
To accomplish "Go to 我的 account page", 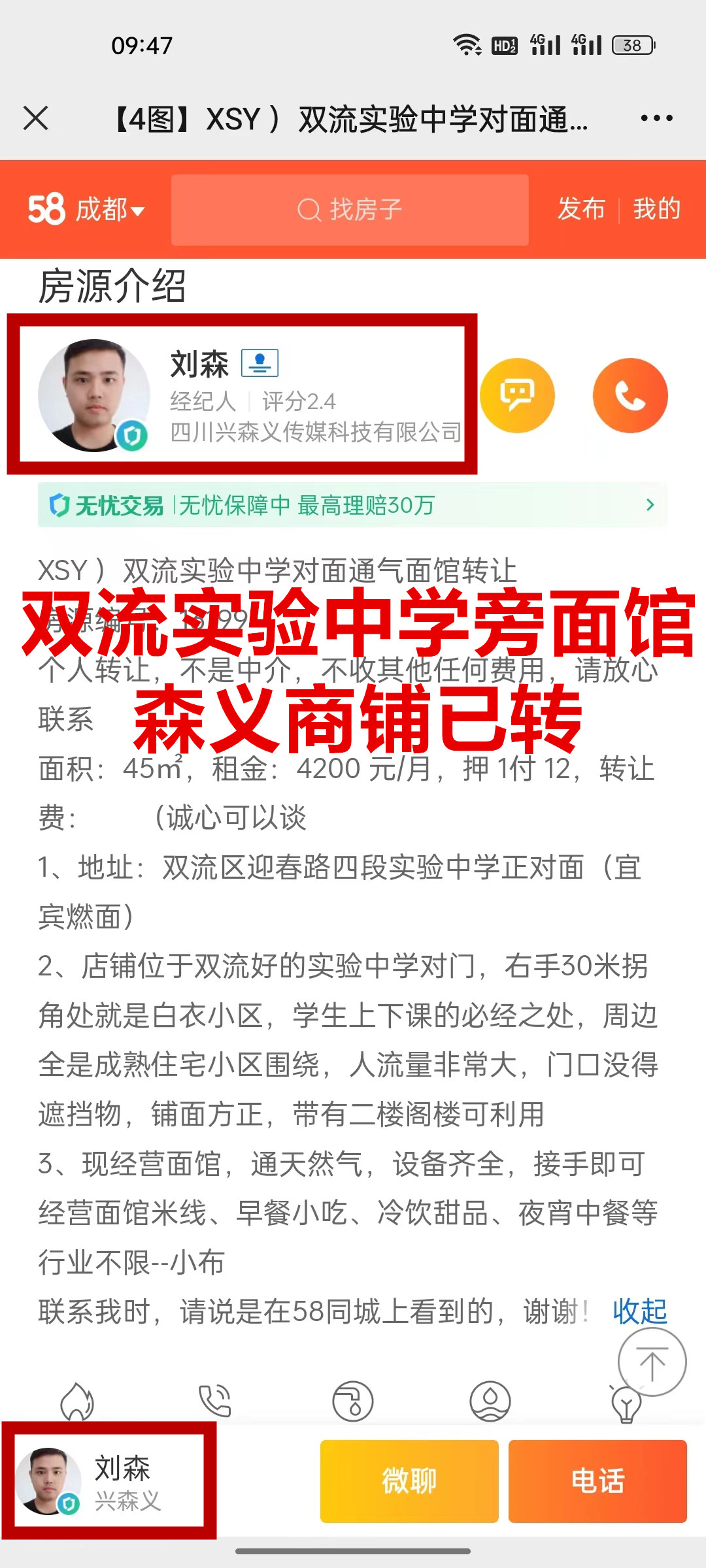I will coord(657,210).
